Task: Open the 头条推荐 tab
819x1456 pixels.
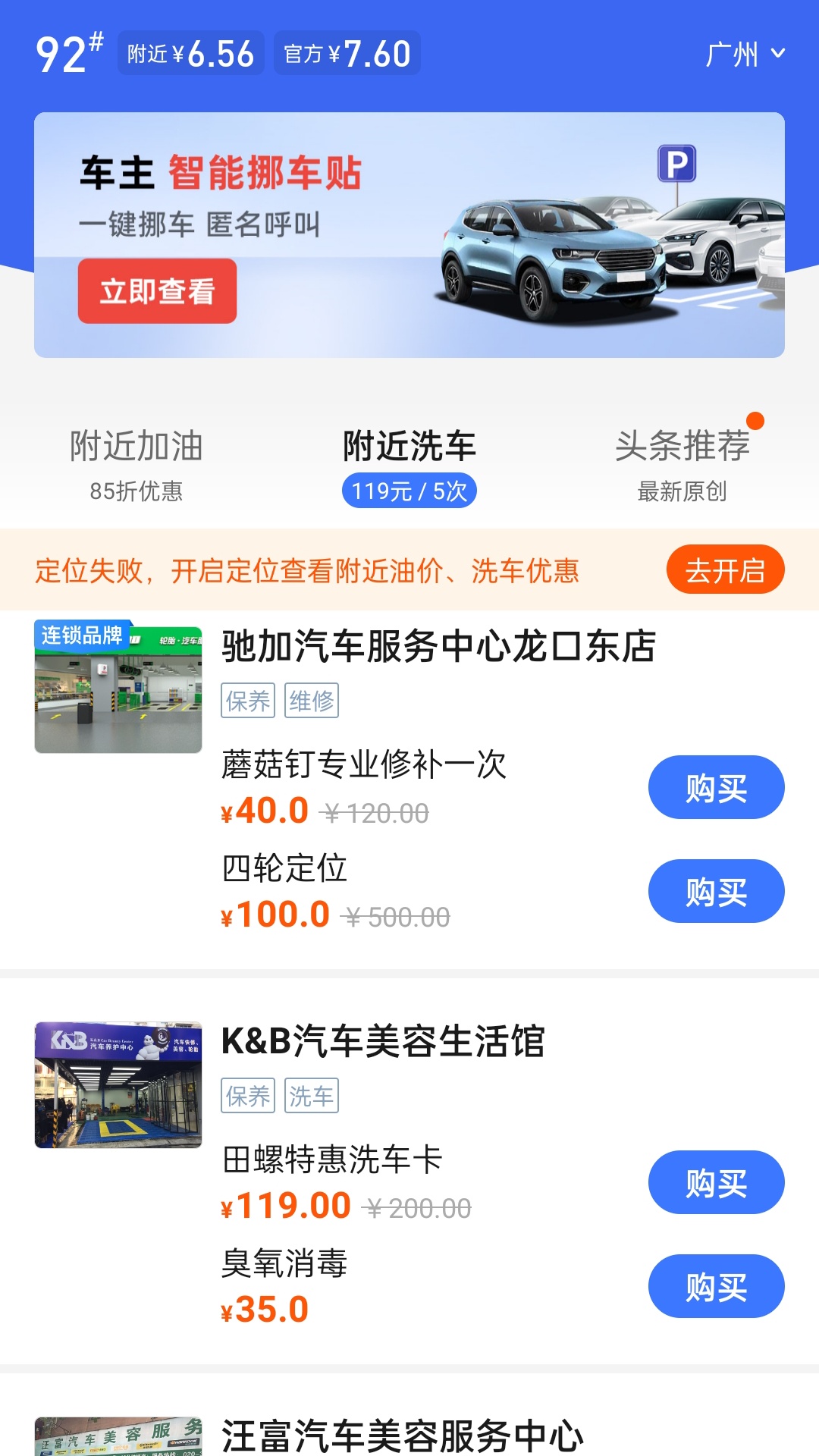Action: (x=682, y=463)
